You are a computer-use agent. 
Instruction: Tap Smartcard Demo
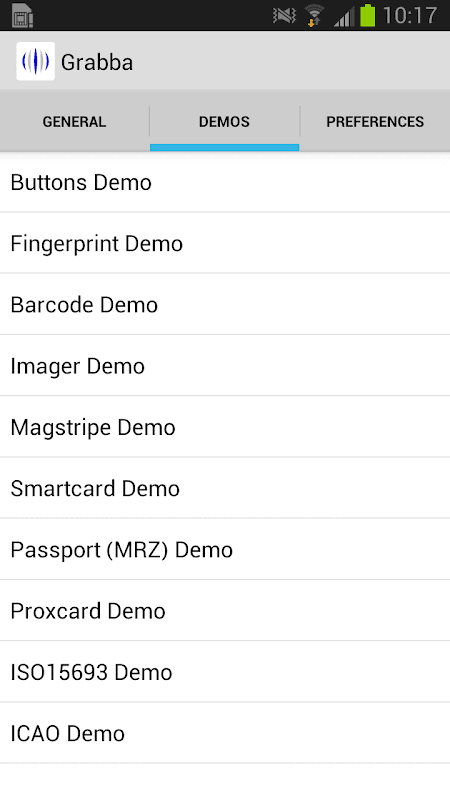pos(225,488)
